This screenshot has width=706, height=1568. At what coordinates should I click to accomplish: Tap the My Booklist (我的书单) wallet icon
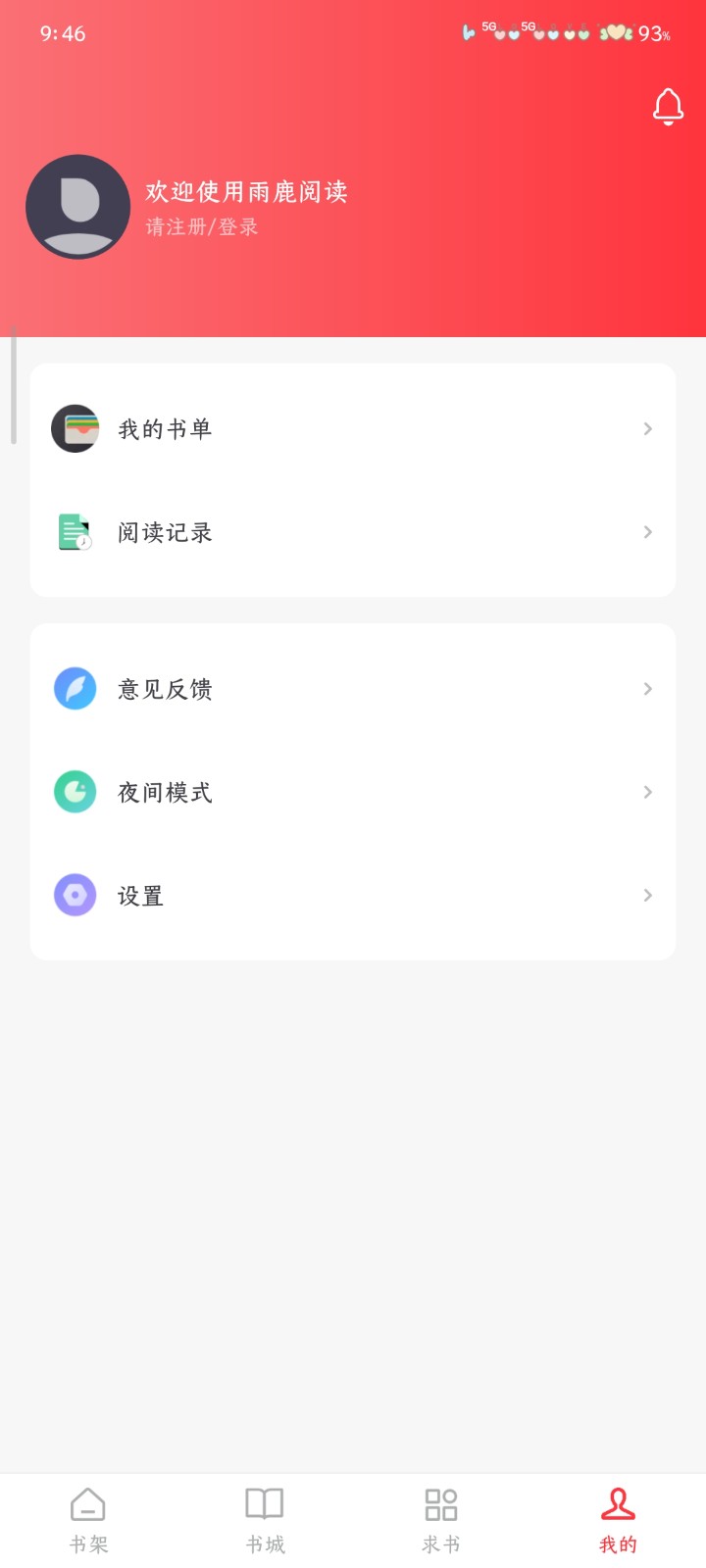[75, 428]
